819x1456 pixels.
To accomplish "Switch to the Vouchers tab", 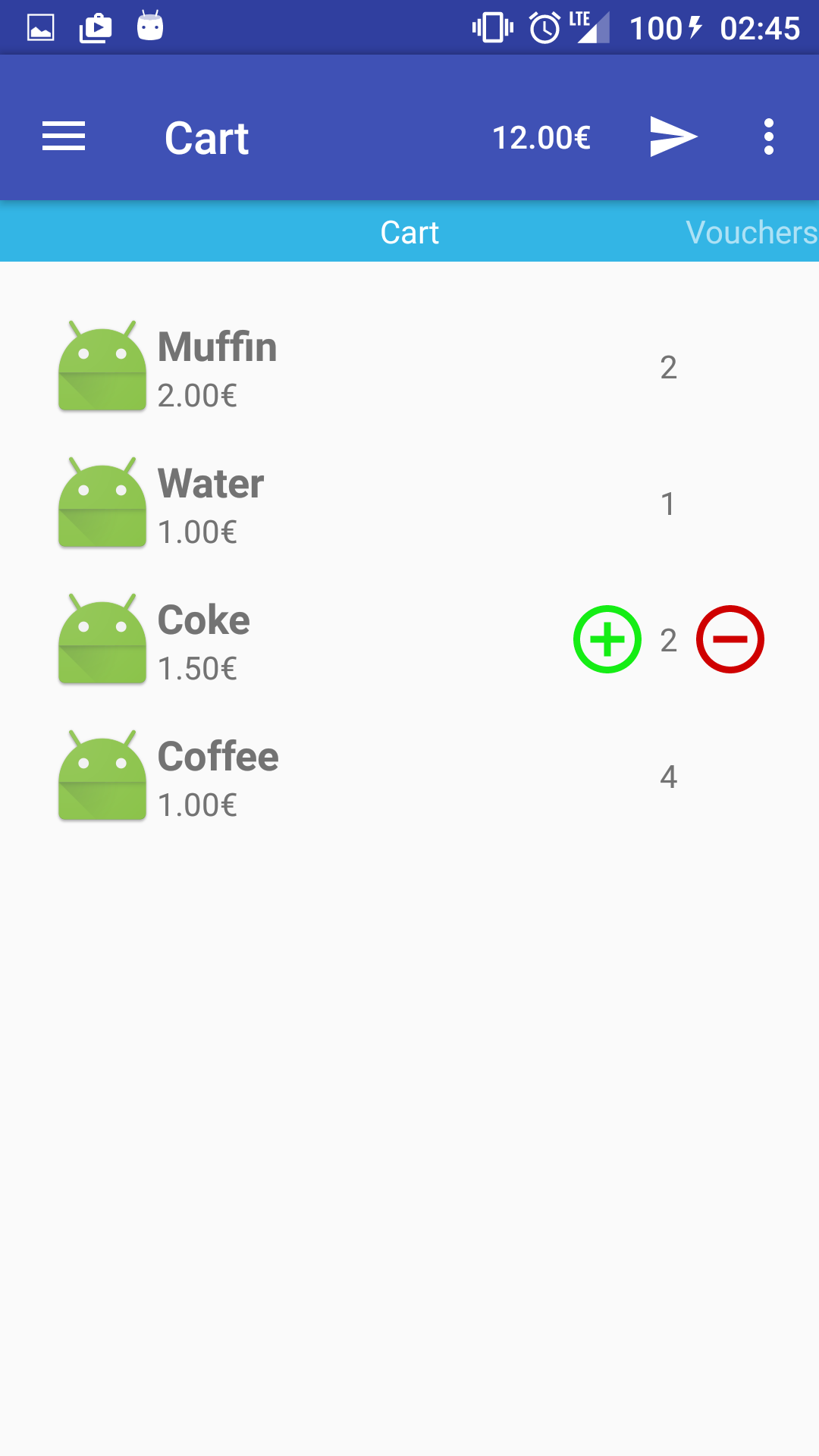I will (x=751, y=232).
